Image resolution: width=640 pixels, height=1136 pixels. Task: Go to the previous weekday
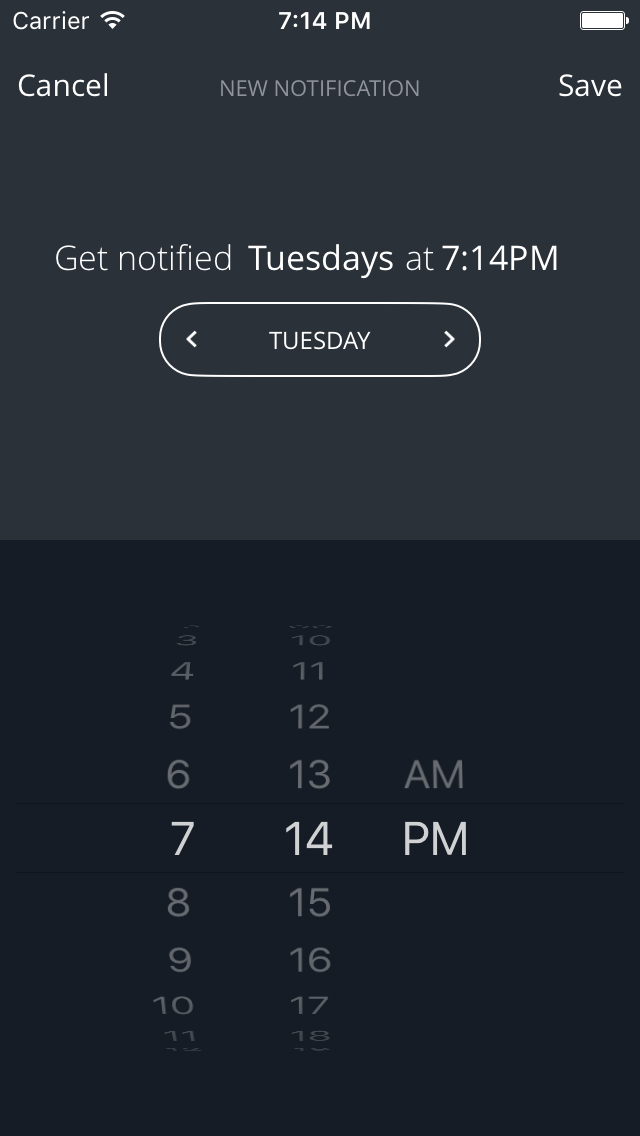pyautogui.click(x=192, y=340)
